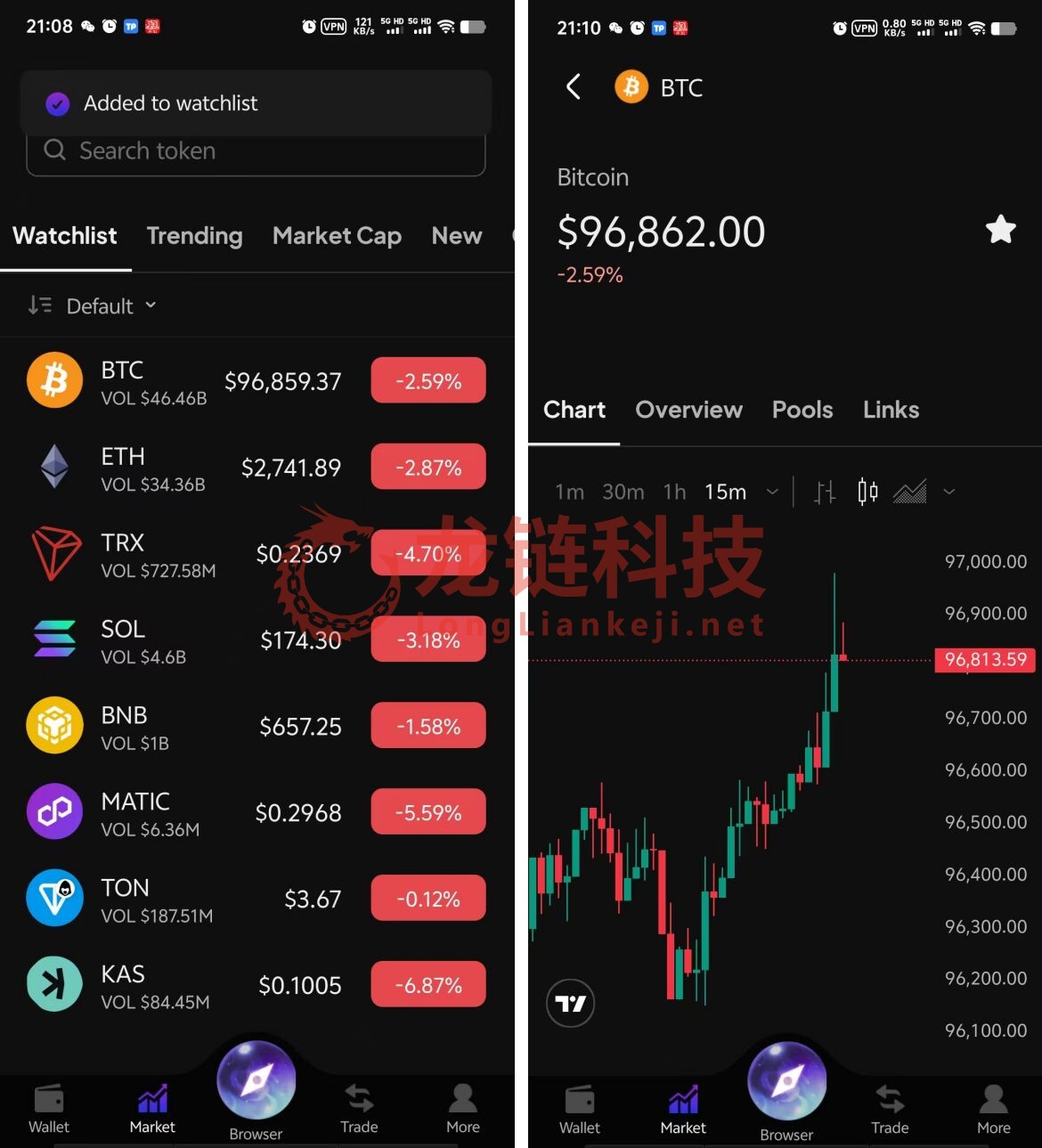
Task: Select the 1m chart interval
Action: click(x=569, y=492)
